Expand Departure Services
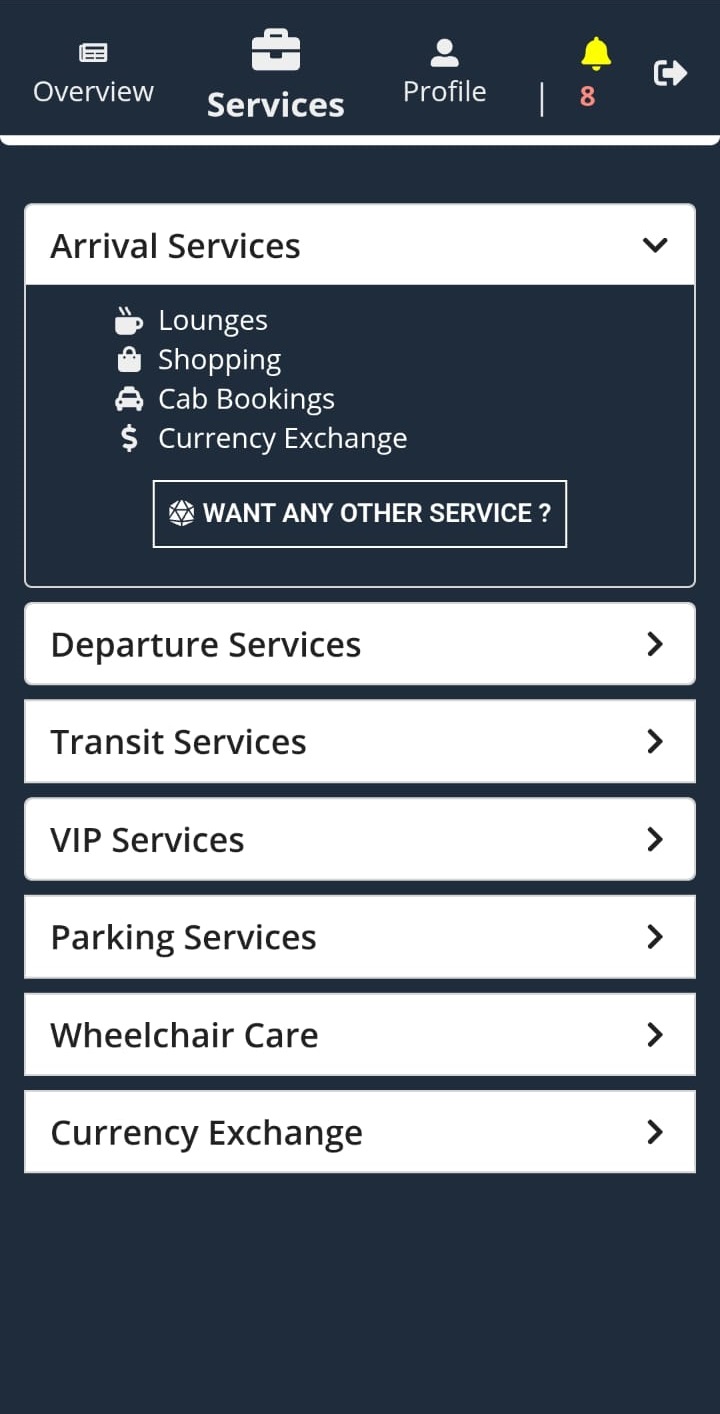 pyautogui.click(x=360, y=644)
